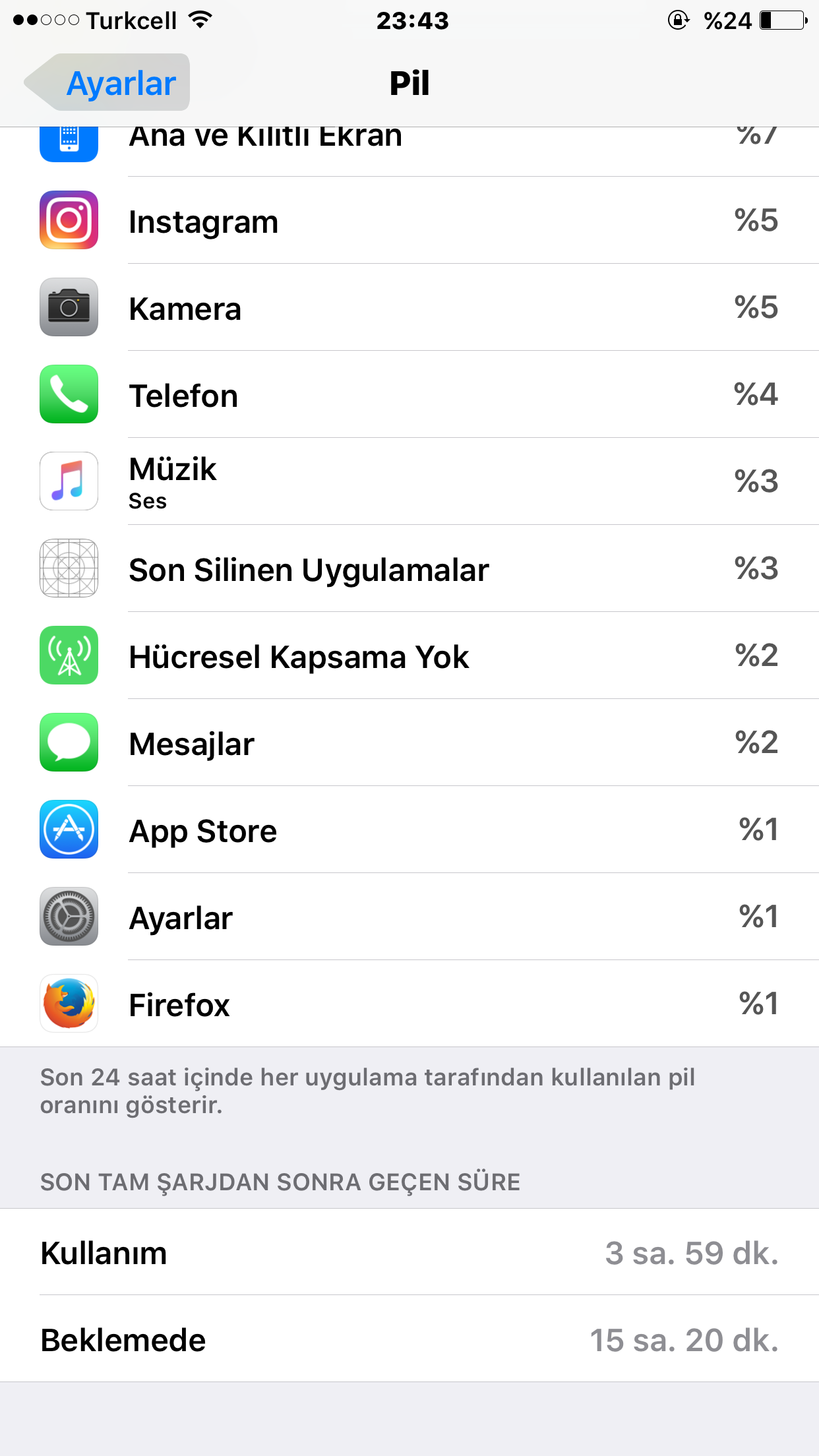Tap the Ayarlar app usage row

(x=409, y=917)
